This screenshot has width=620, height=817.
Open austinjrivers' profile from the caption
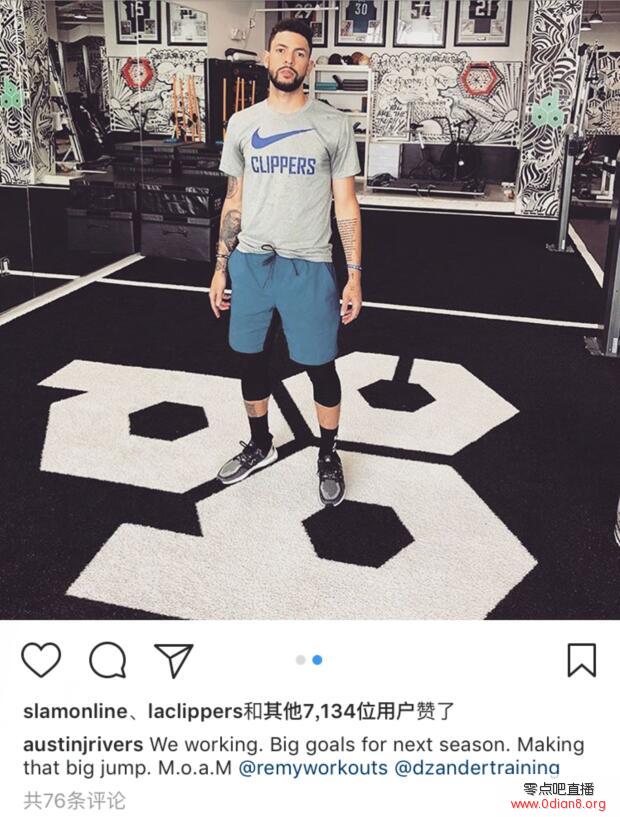point(84,746)
